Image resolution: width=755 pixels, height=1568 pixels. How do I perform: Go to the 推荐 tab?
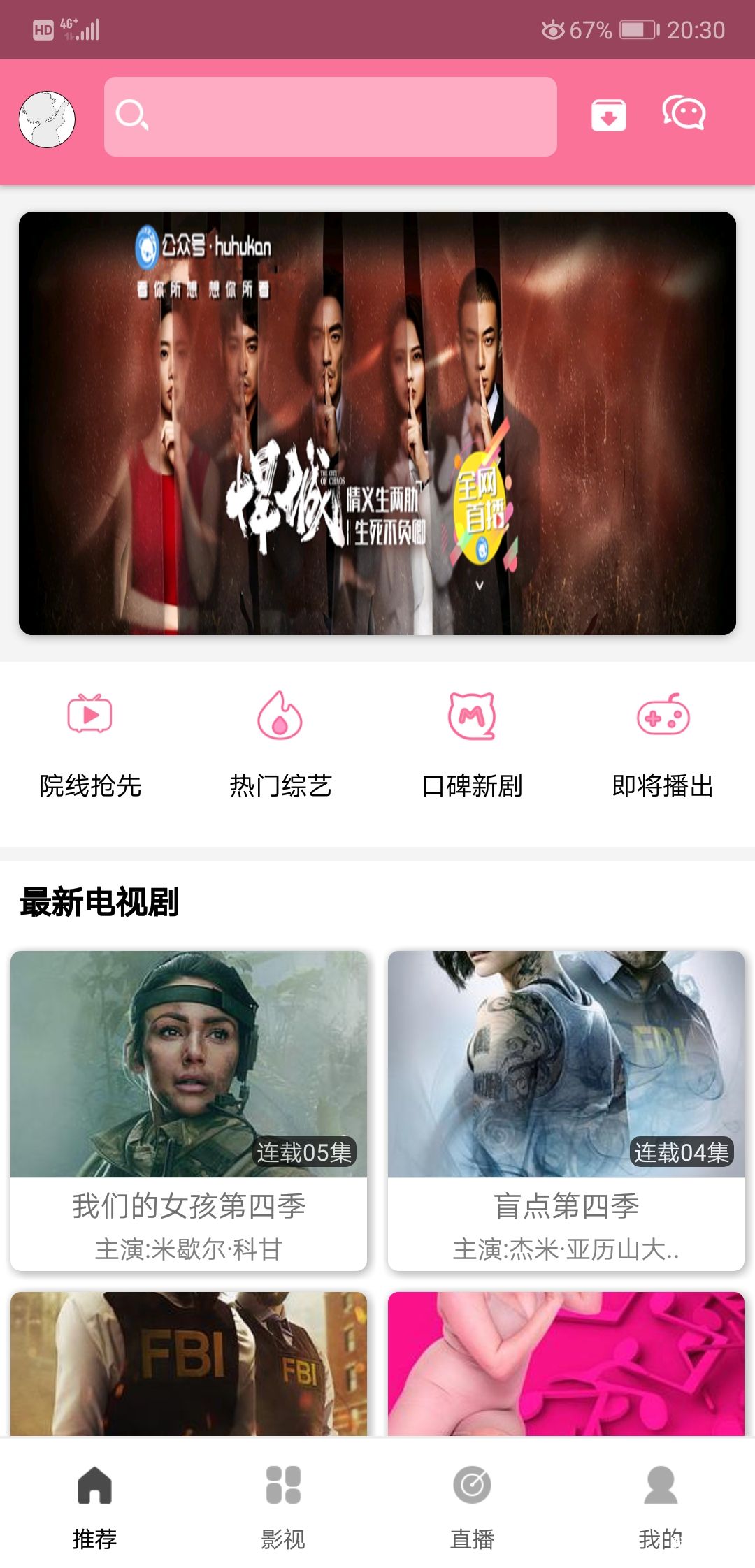click(x=94, y=1505)
